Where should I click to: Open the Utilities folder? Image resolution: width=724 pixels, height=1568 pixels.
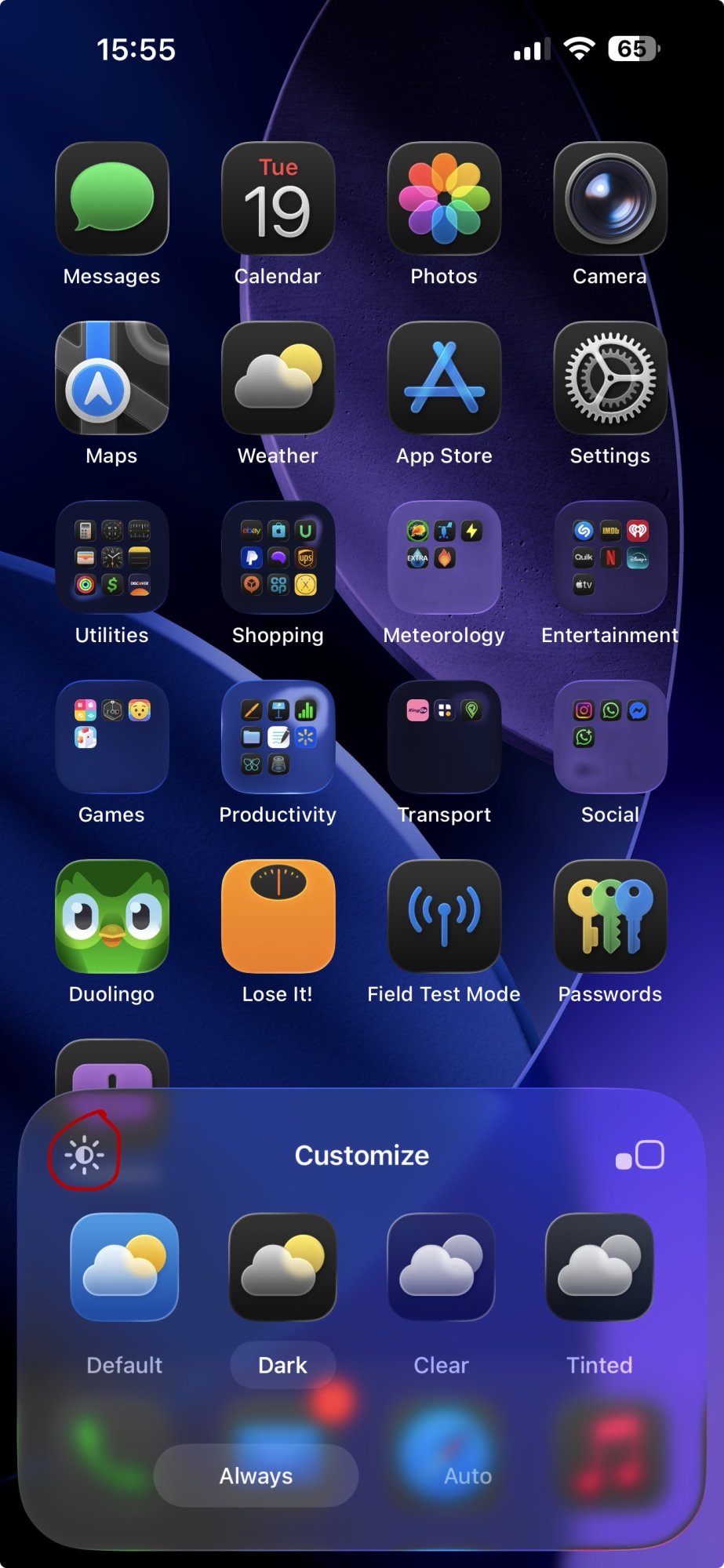click(x=112, y=557)
